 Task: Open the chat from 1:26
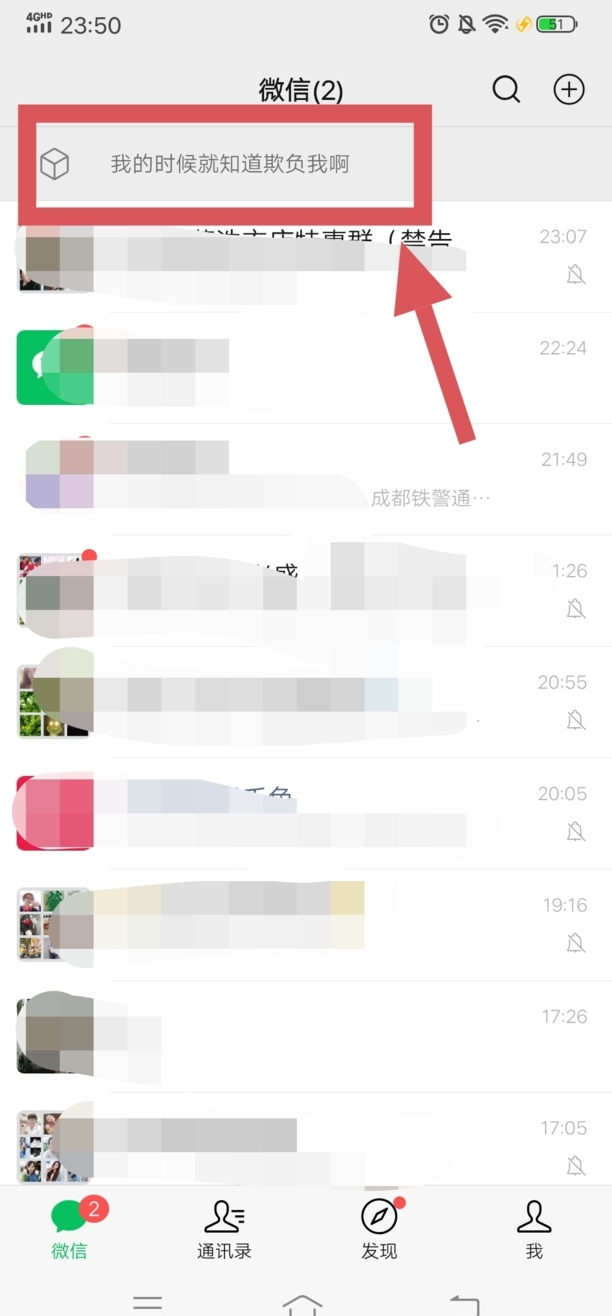point(300,590)
